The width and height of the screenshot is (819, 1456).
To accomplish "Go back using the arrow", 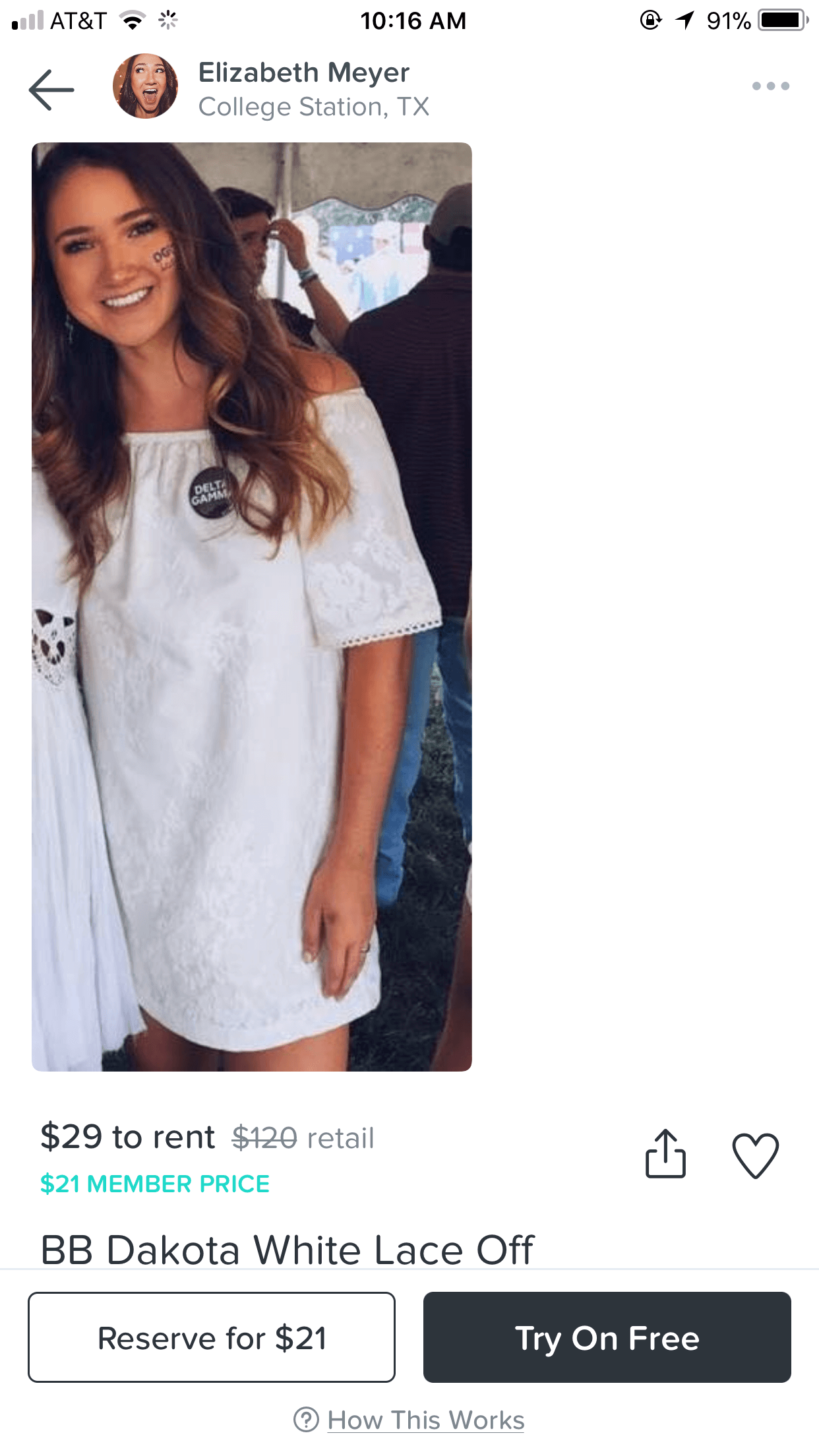I will click(x=51, y=90).
